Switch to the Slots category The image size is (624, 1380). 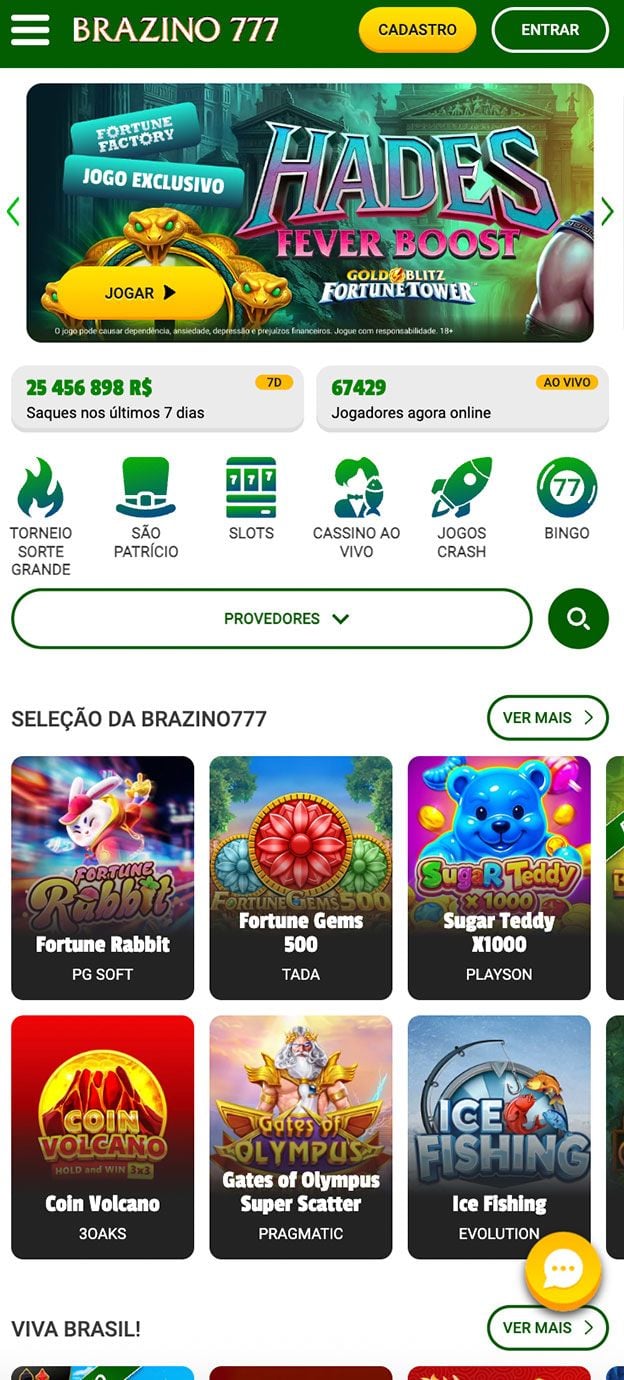click(251, 499)
